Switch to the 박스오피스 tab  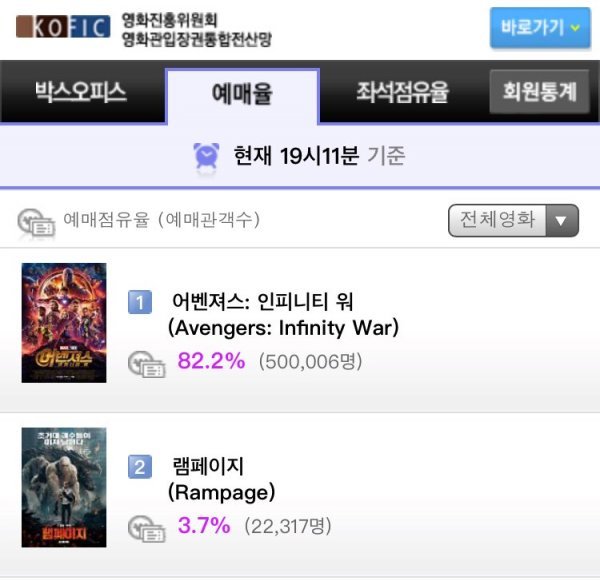[81, 93]
